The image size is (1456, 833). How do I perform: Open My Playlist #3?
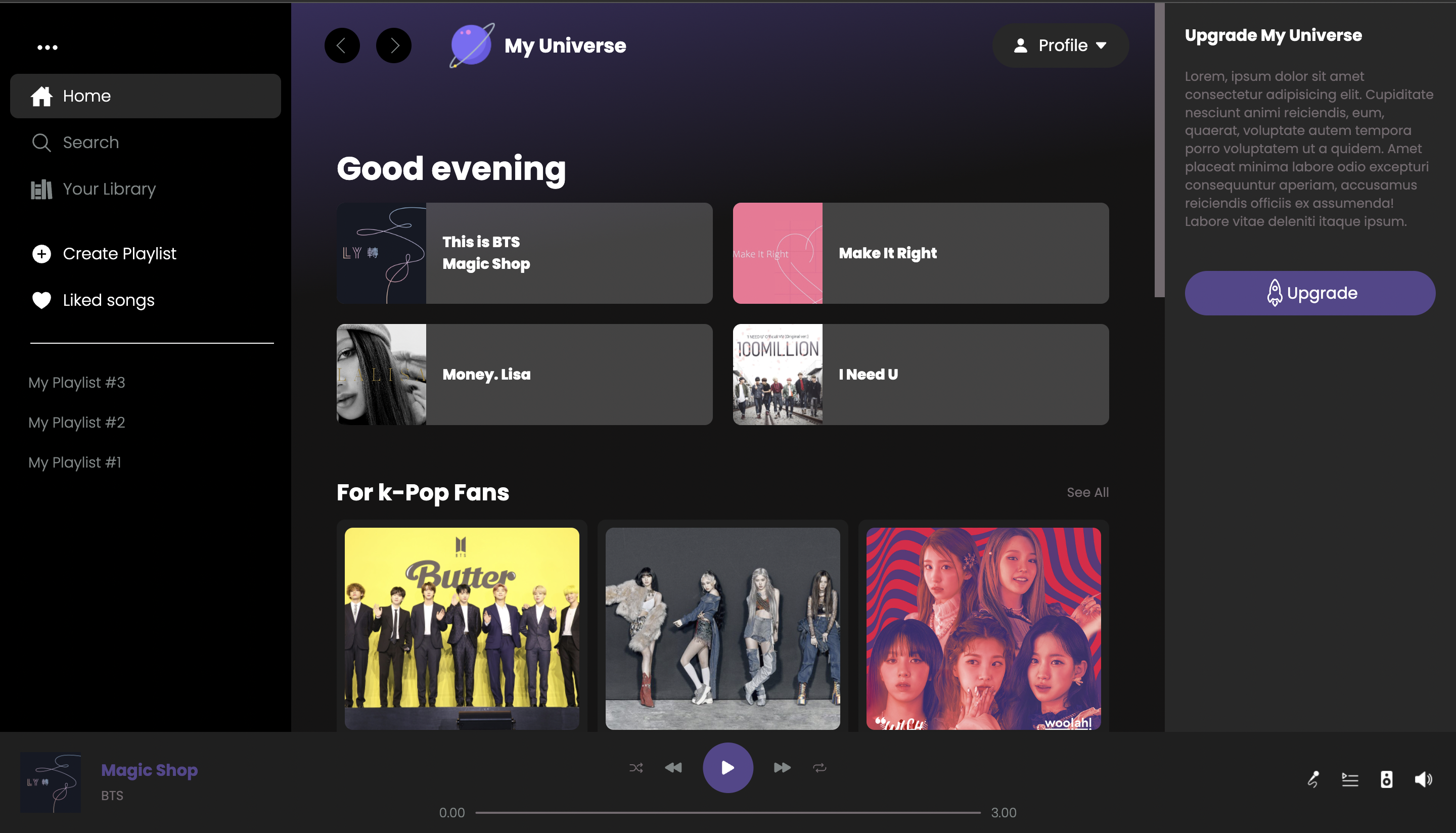(77, 382)
